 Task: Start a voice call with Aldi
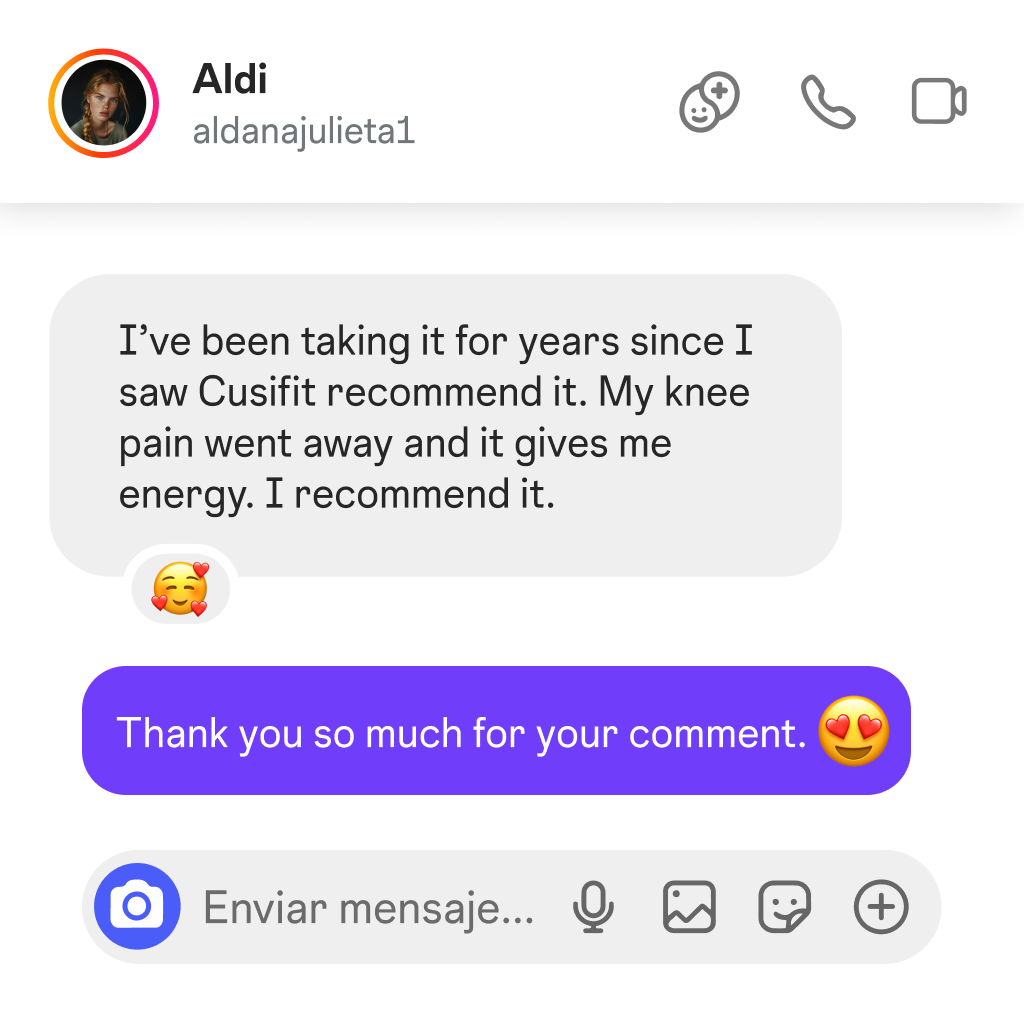click(828, 102)
